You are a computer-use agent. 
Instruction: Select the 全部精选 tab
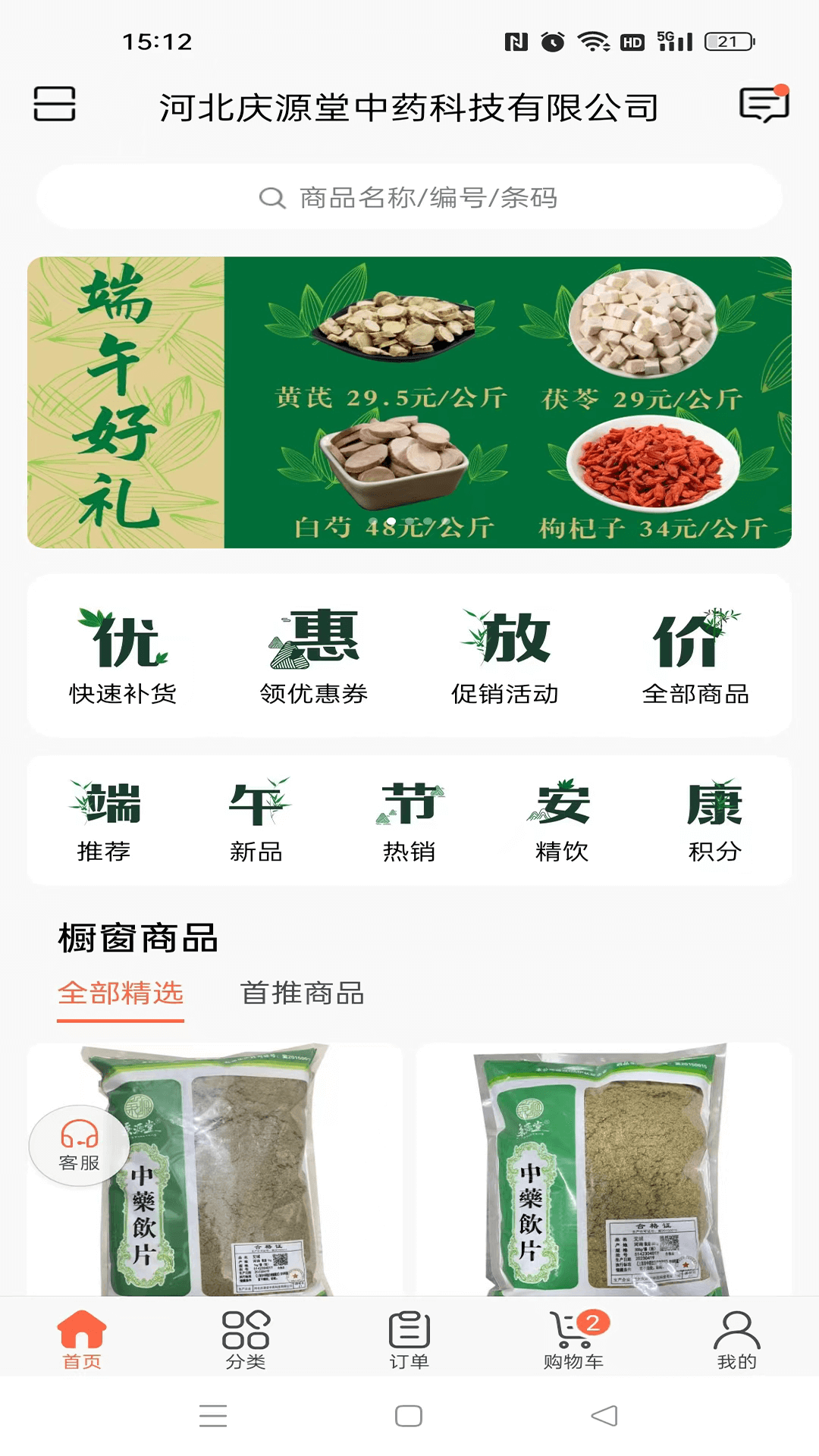click(x=121, y=993)
